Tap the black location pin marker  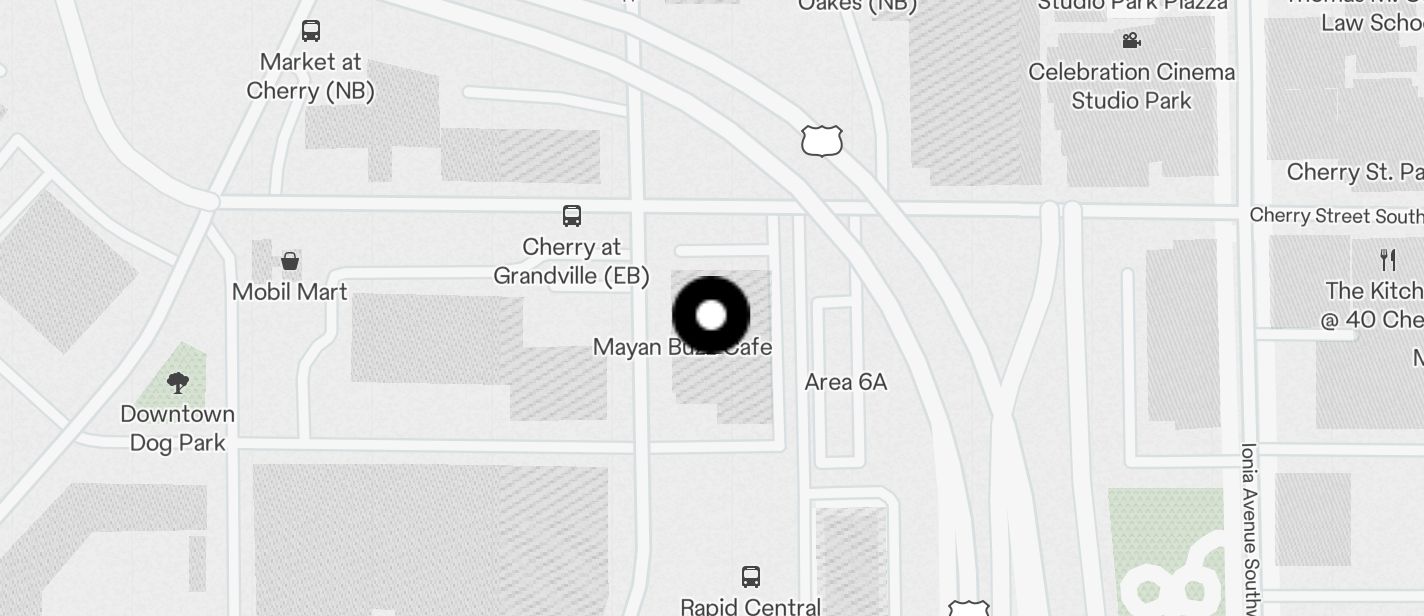click(711, 316)
